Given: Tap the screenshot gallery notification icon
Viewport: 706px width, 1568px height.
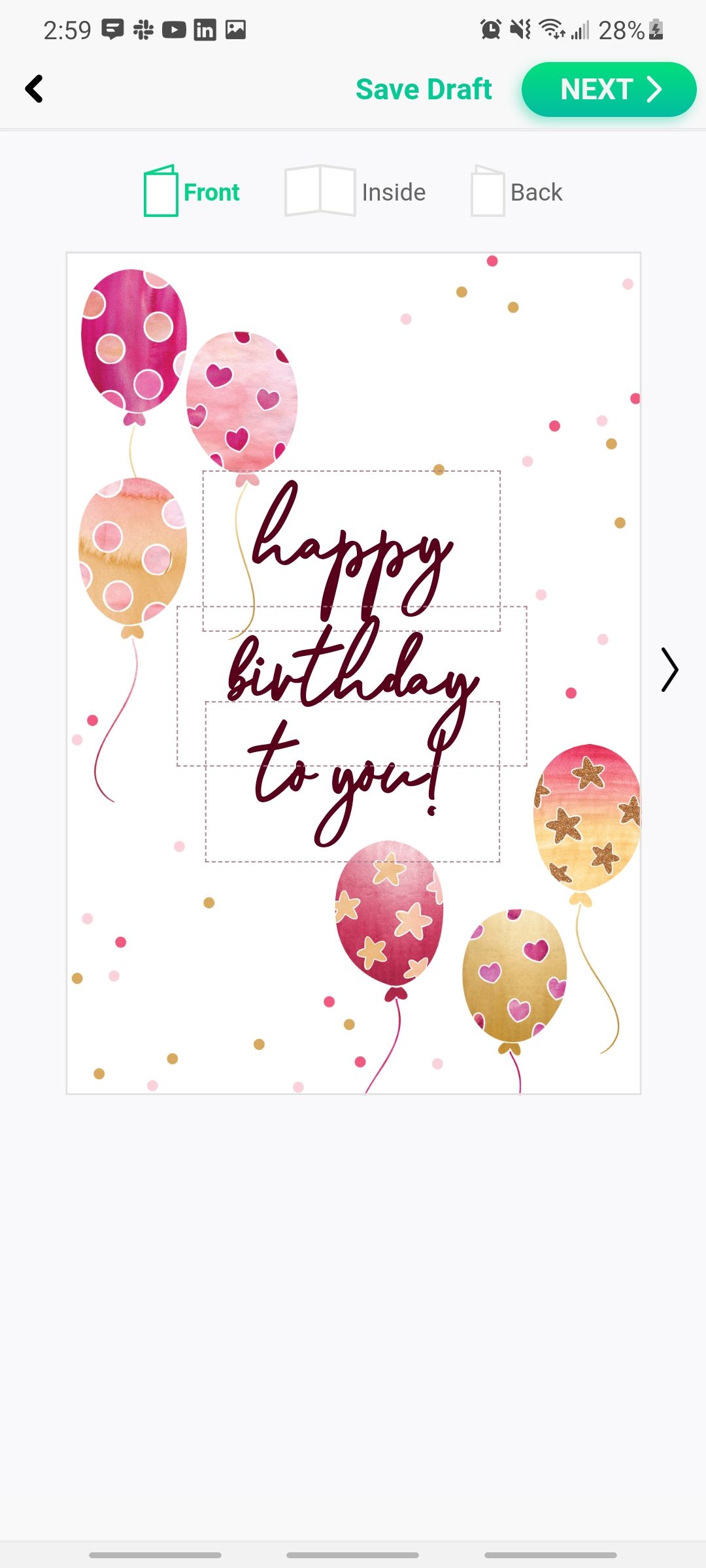Looking at the screenshot, I should pos(236,29).
